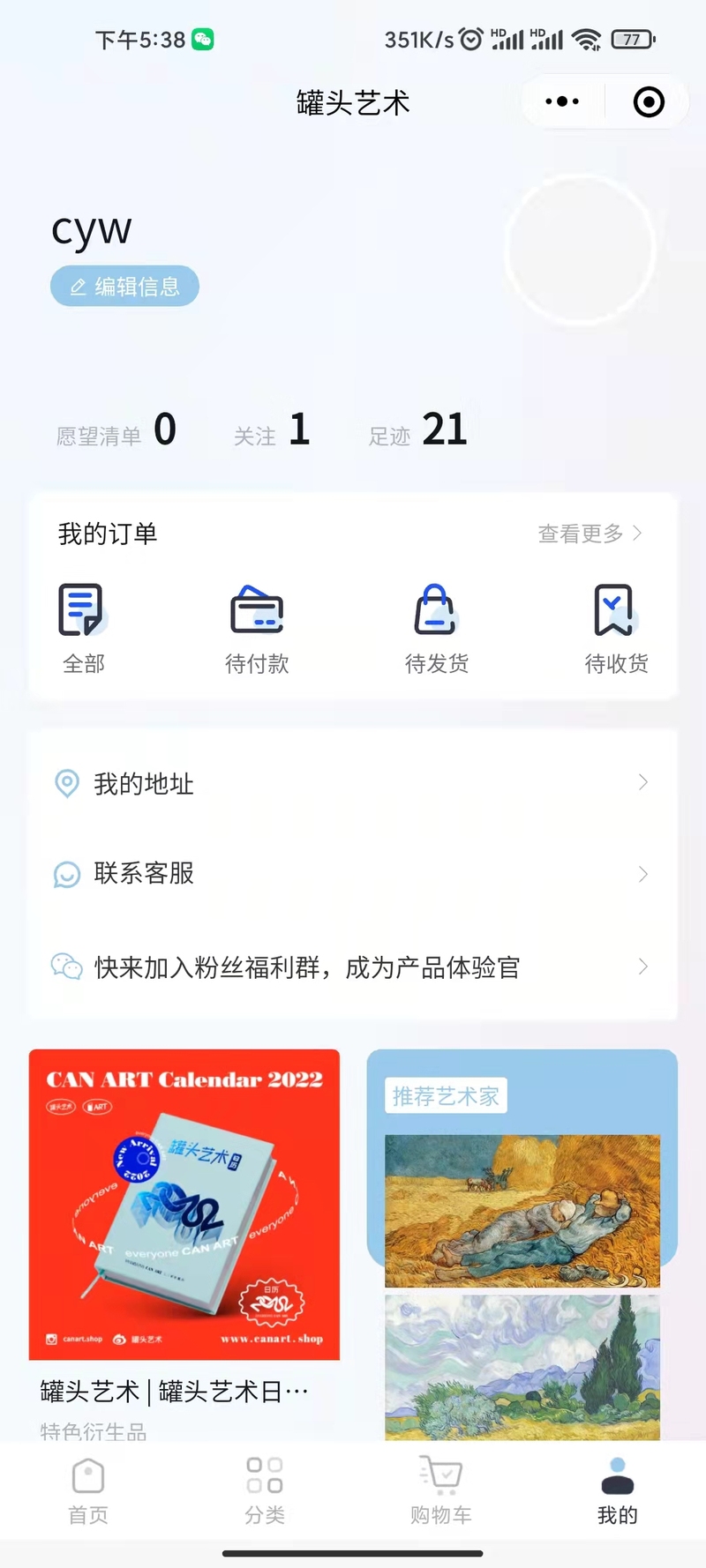Tap 查看更多 to see all orders

590,534
